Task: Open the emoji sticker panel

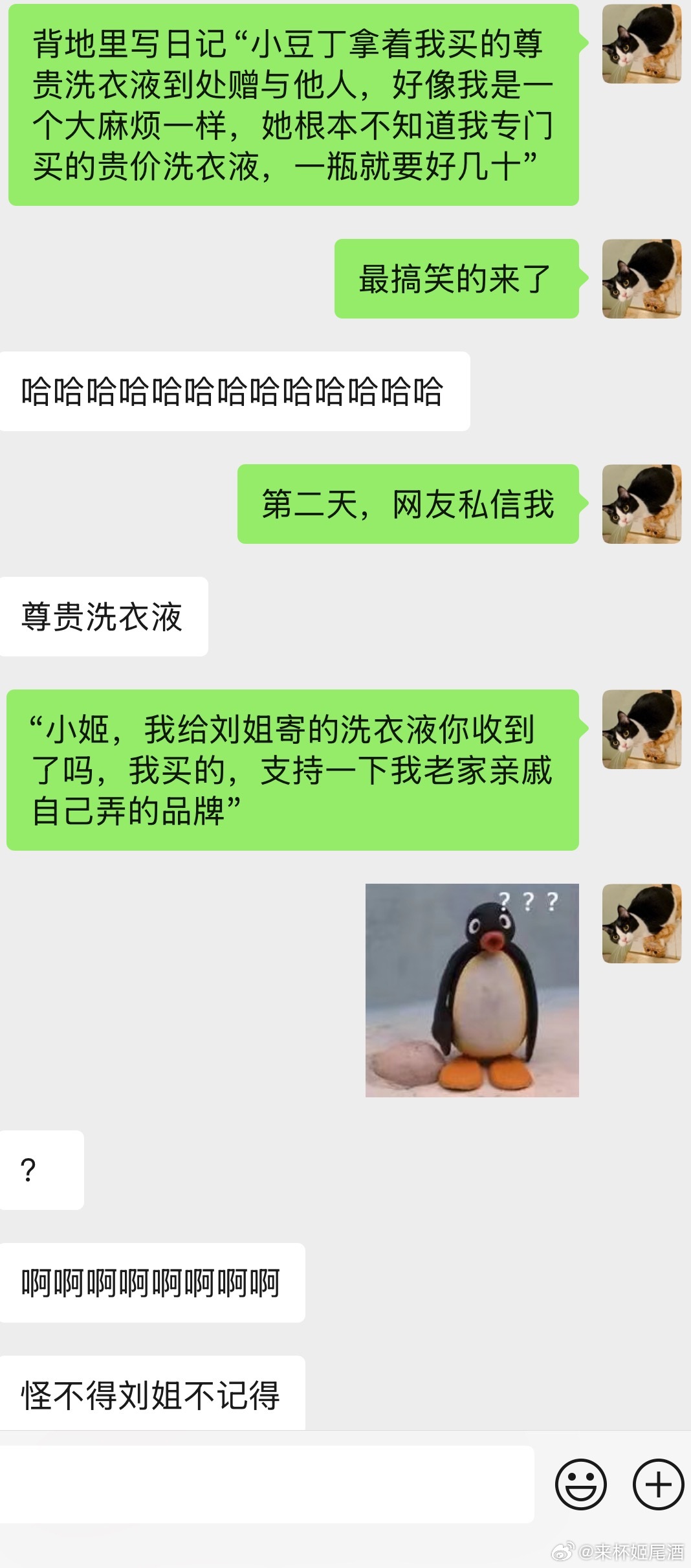Action: coord(580,1484)
